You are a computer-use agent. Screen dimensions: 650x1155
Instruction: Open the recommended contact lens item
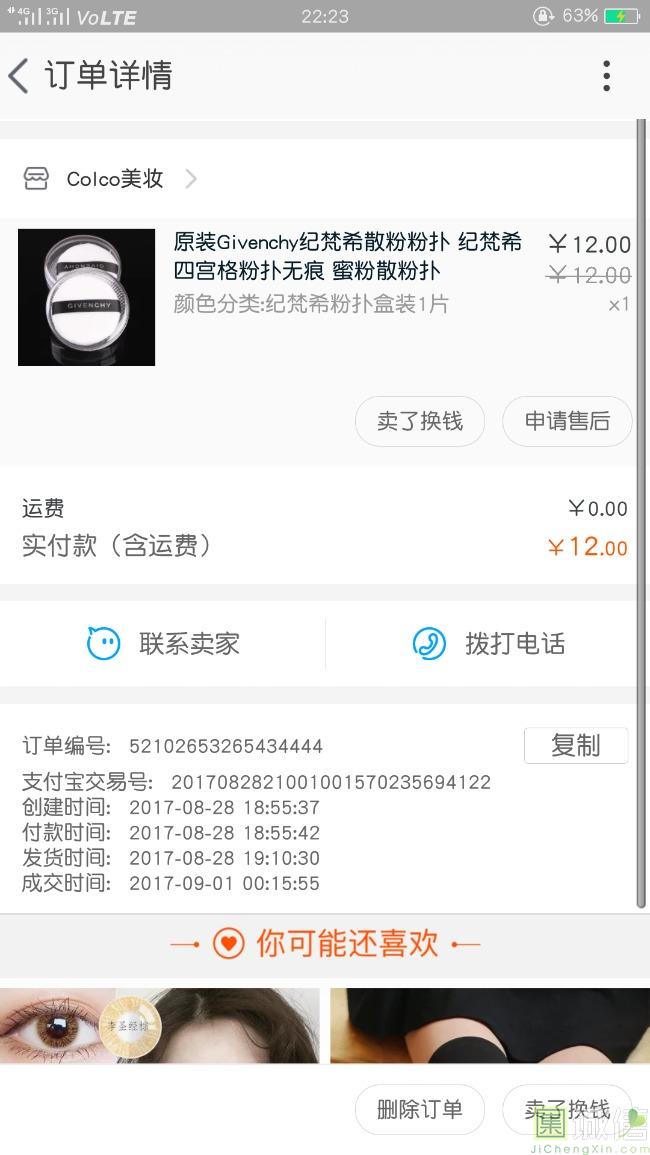tap(160, 1025)
